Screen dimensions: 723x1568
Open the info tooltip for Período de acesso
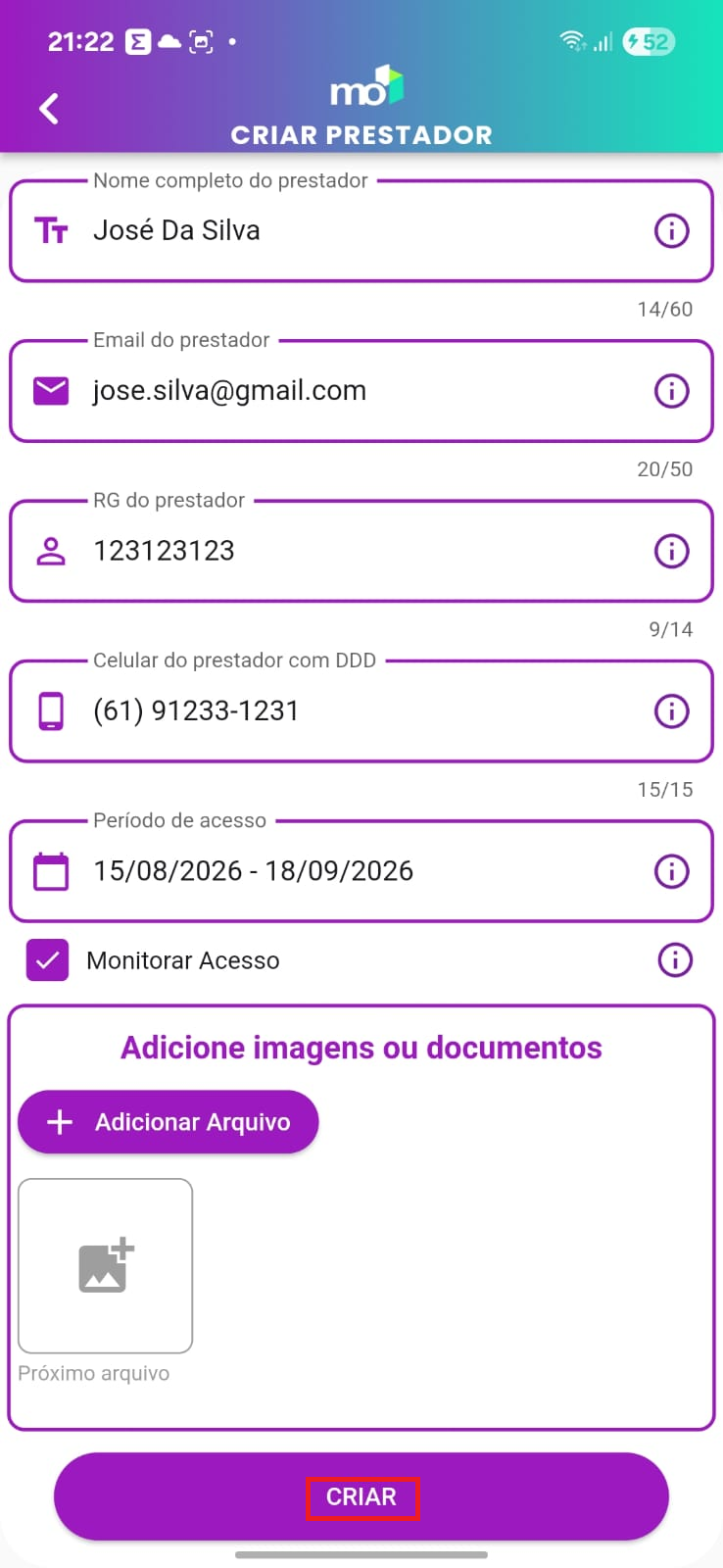point(671,870)
